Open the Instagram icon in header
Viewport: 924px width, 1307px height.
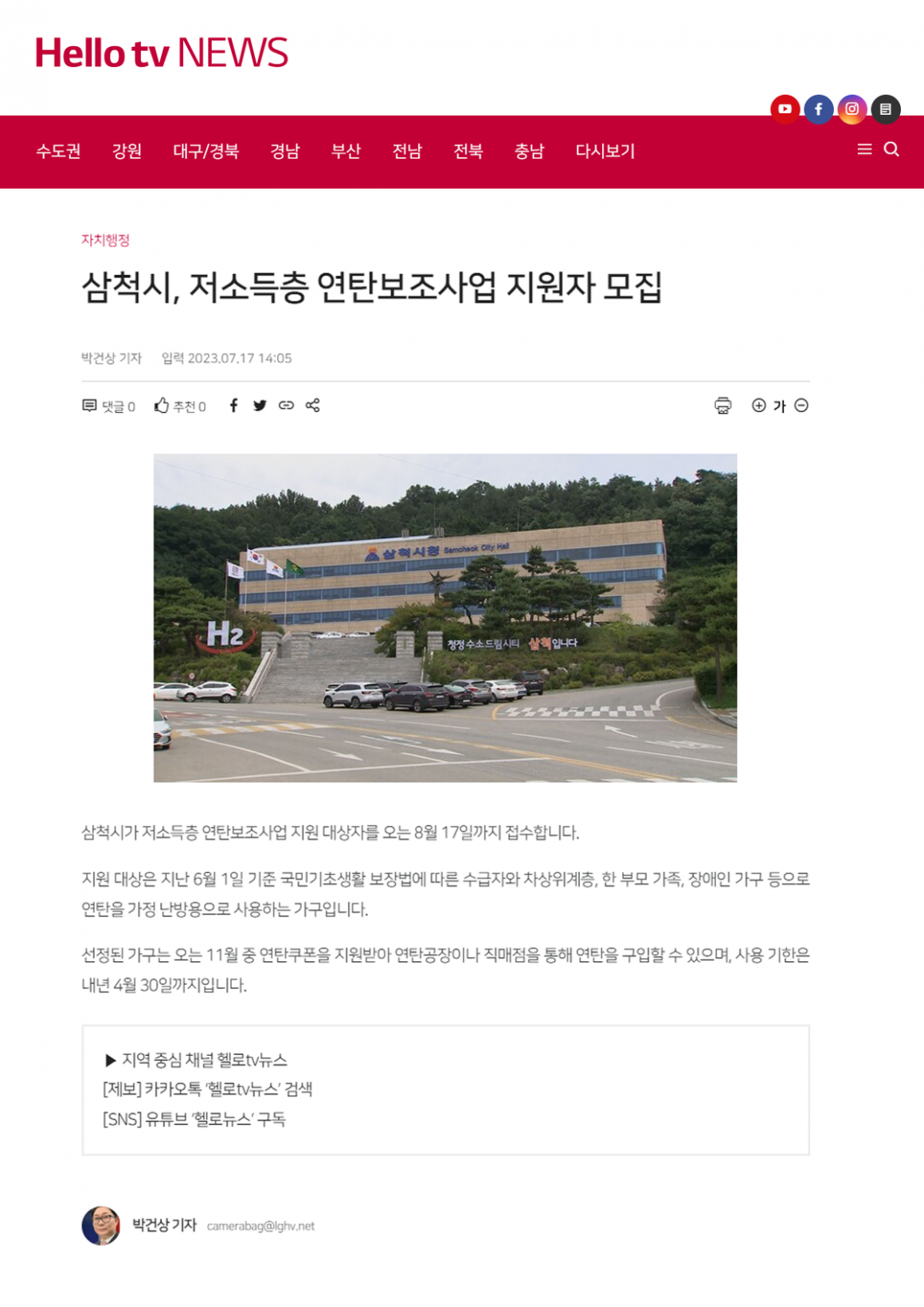852,109
